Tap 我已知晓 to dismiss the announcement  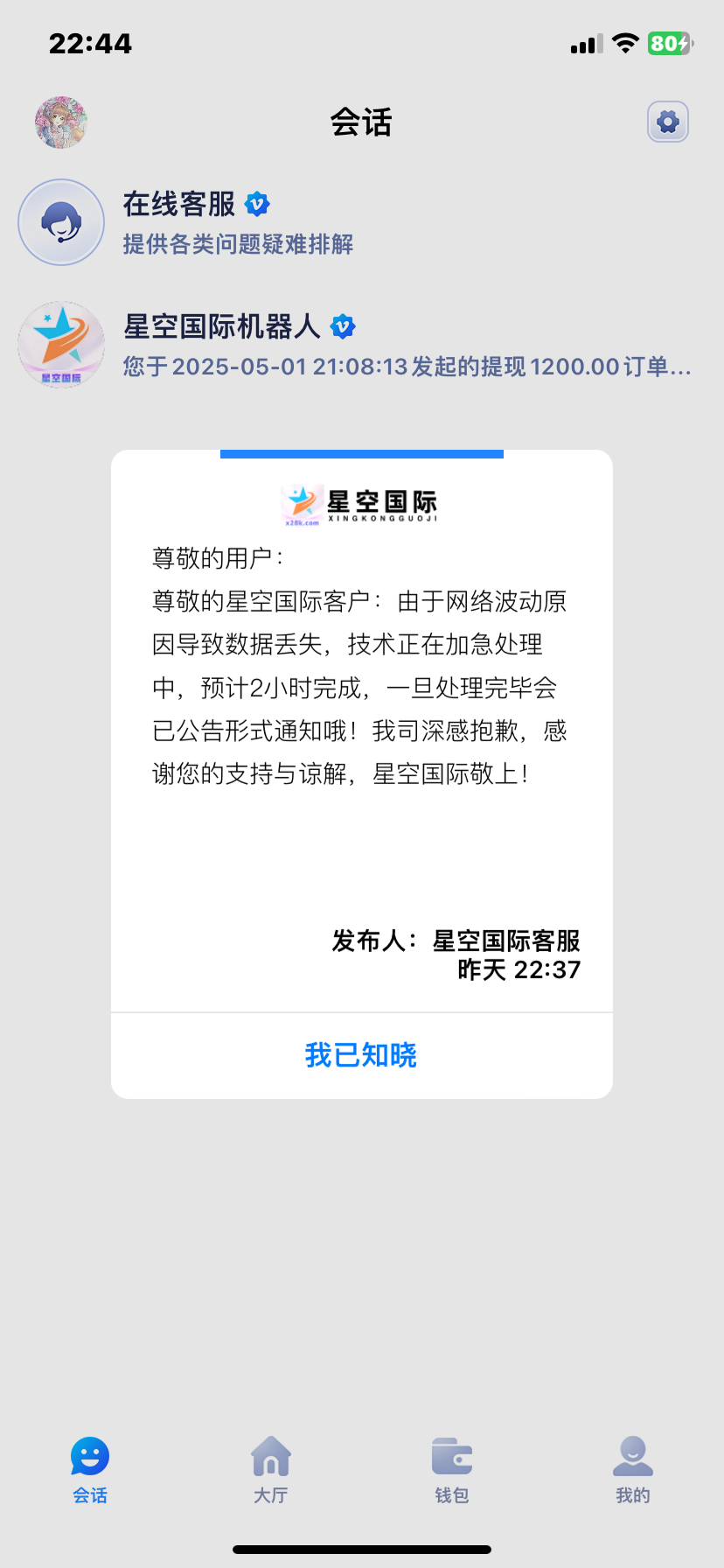(361, 1055)
